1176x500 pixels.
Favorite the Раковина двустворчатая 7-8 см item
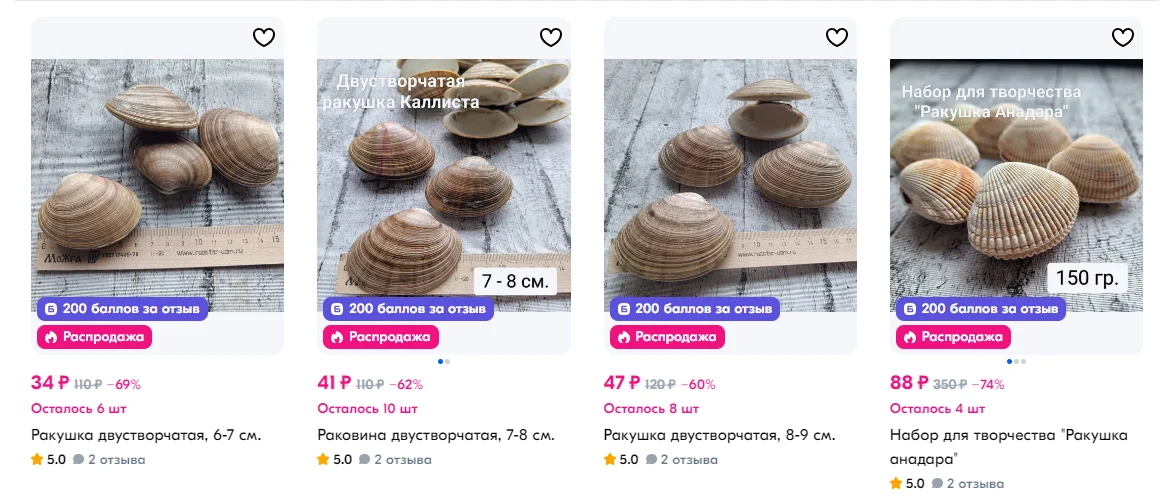pyautogui.click(x=550, y=37)
